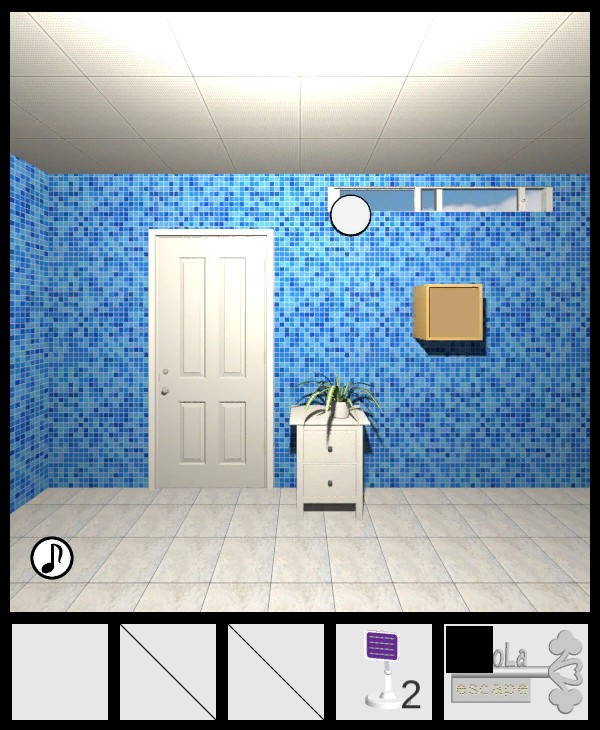The image size is (600, 730).
Task: Inspect the potted plant on the cabinet
Action: [x=339, y=395]
